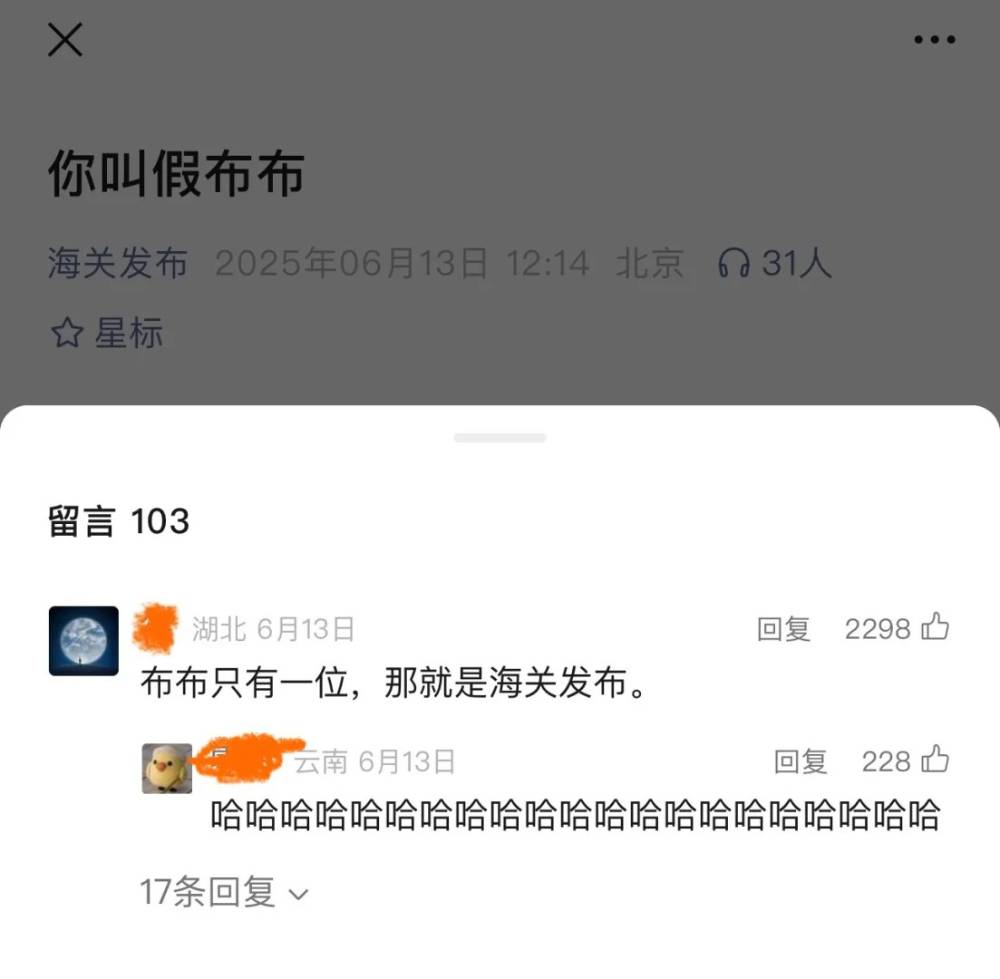1000x979 pixels.
Task: Reply to the 云南 commenter
Action: click(x=800, y=762)
